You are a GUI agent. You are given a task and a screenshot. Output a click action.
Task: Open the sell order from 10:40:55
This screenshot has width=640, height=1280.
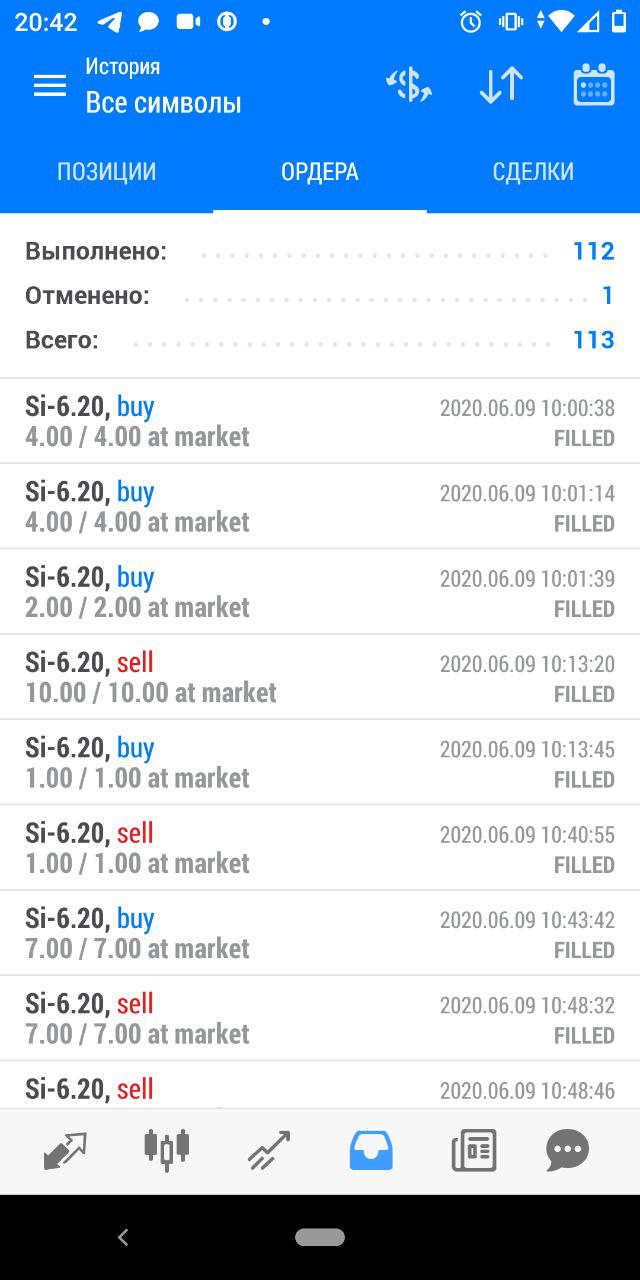click(x=320, y=848)
